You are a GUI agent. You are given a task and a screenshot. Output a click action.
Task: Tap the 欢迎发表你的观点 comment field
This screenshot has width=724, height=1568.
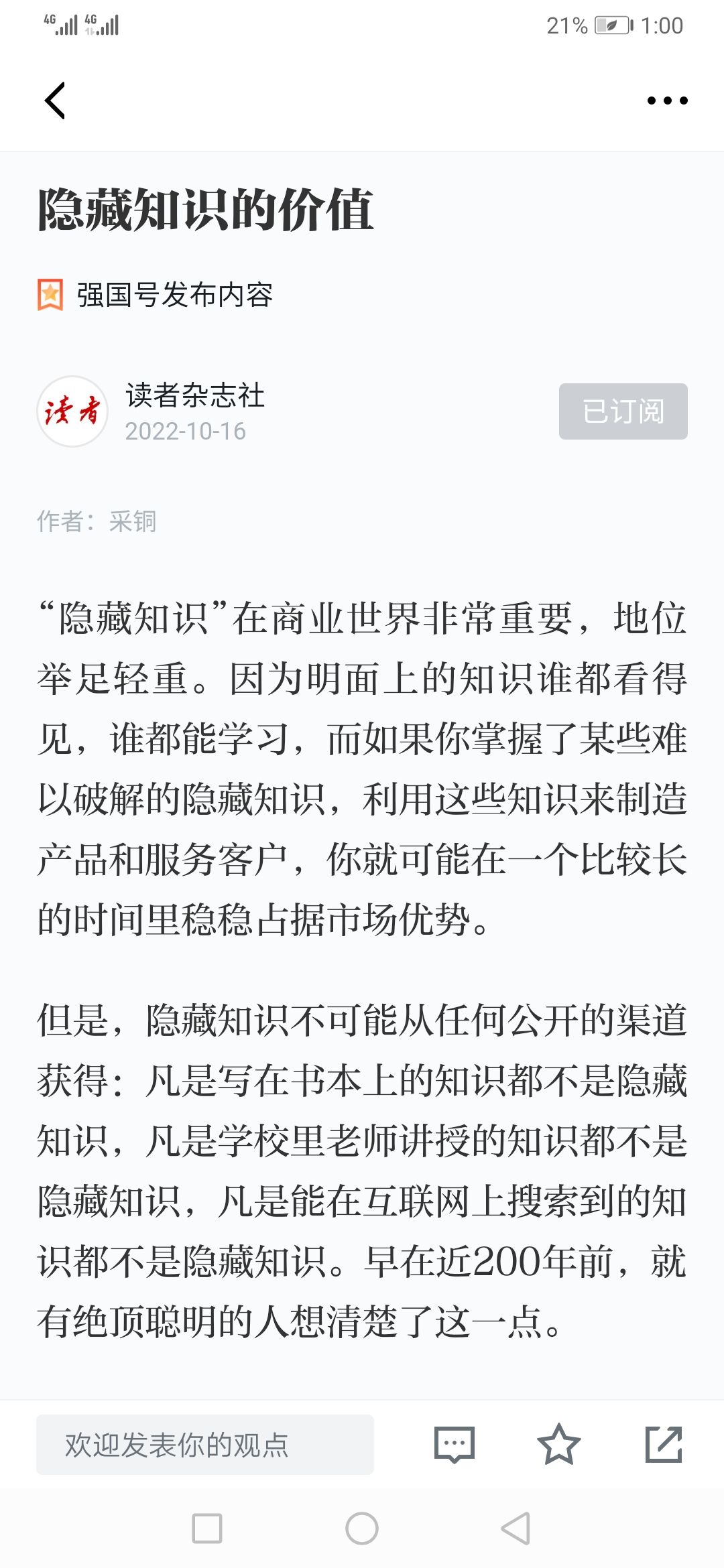tap(205, 1444)
